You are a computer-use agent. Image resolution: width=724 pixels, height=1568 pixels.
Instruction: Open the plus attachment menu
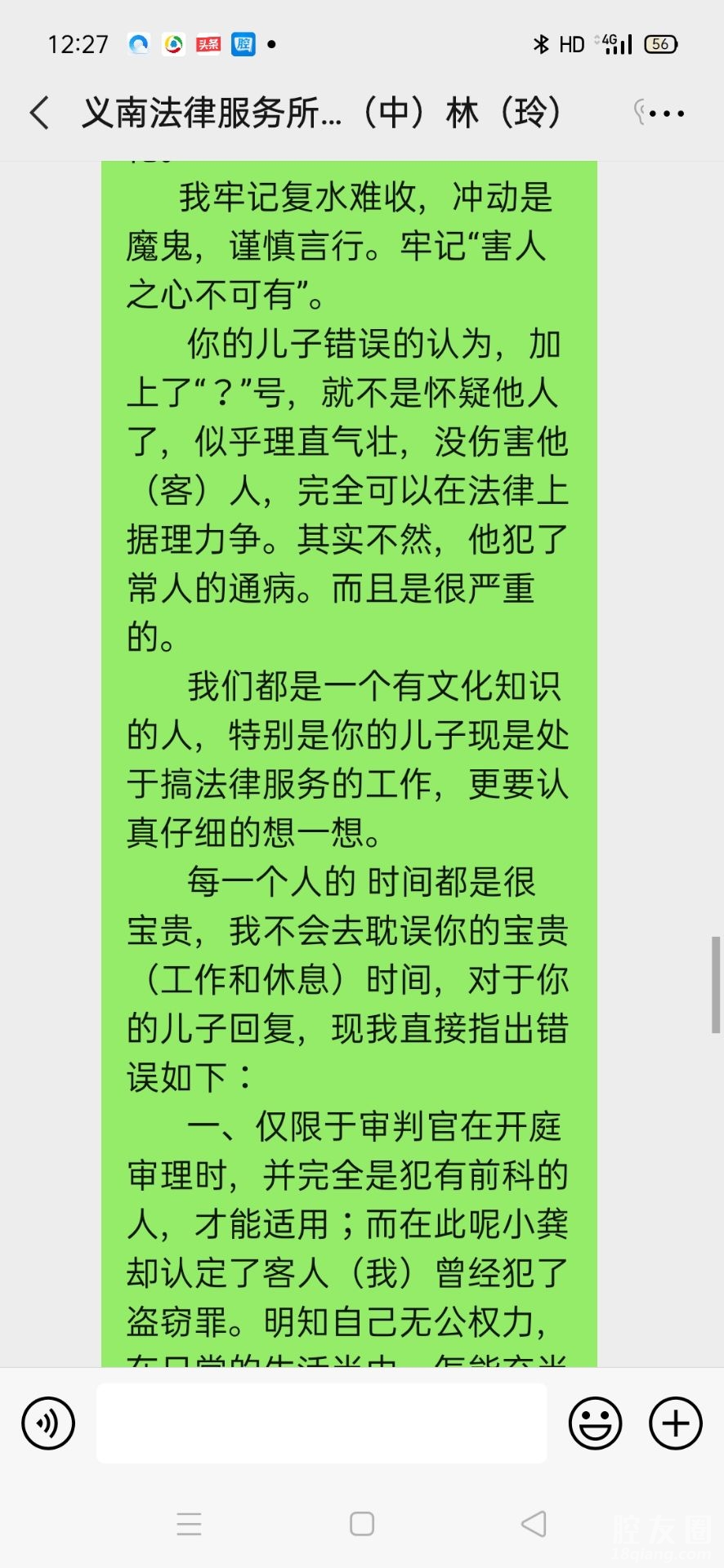(675, 1423)
